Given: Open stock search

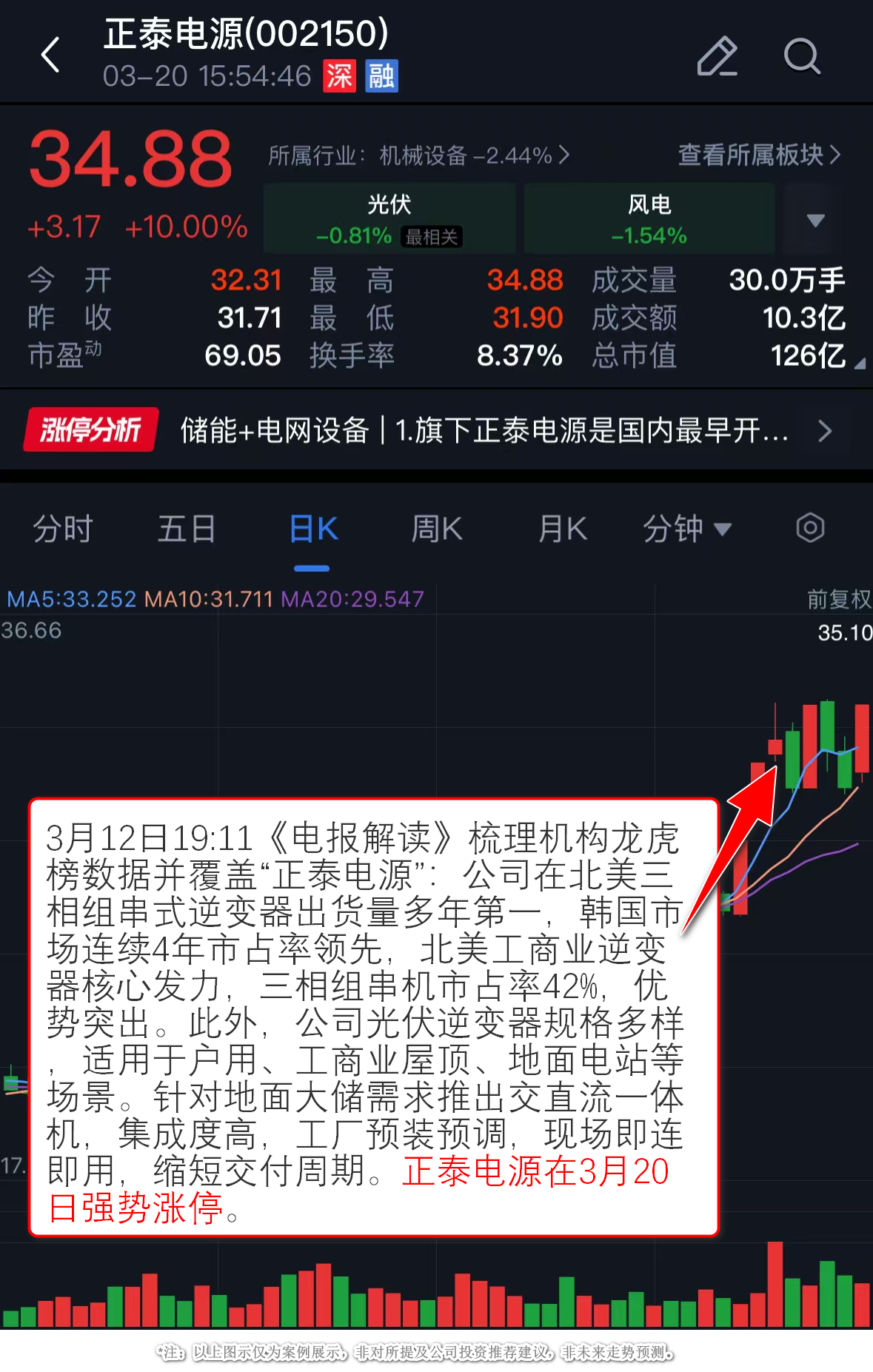Looking at the screenshot, I should pos(802,56).
